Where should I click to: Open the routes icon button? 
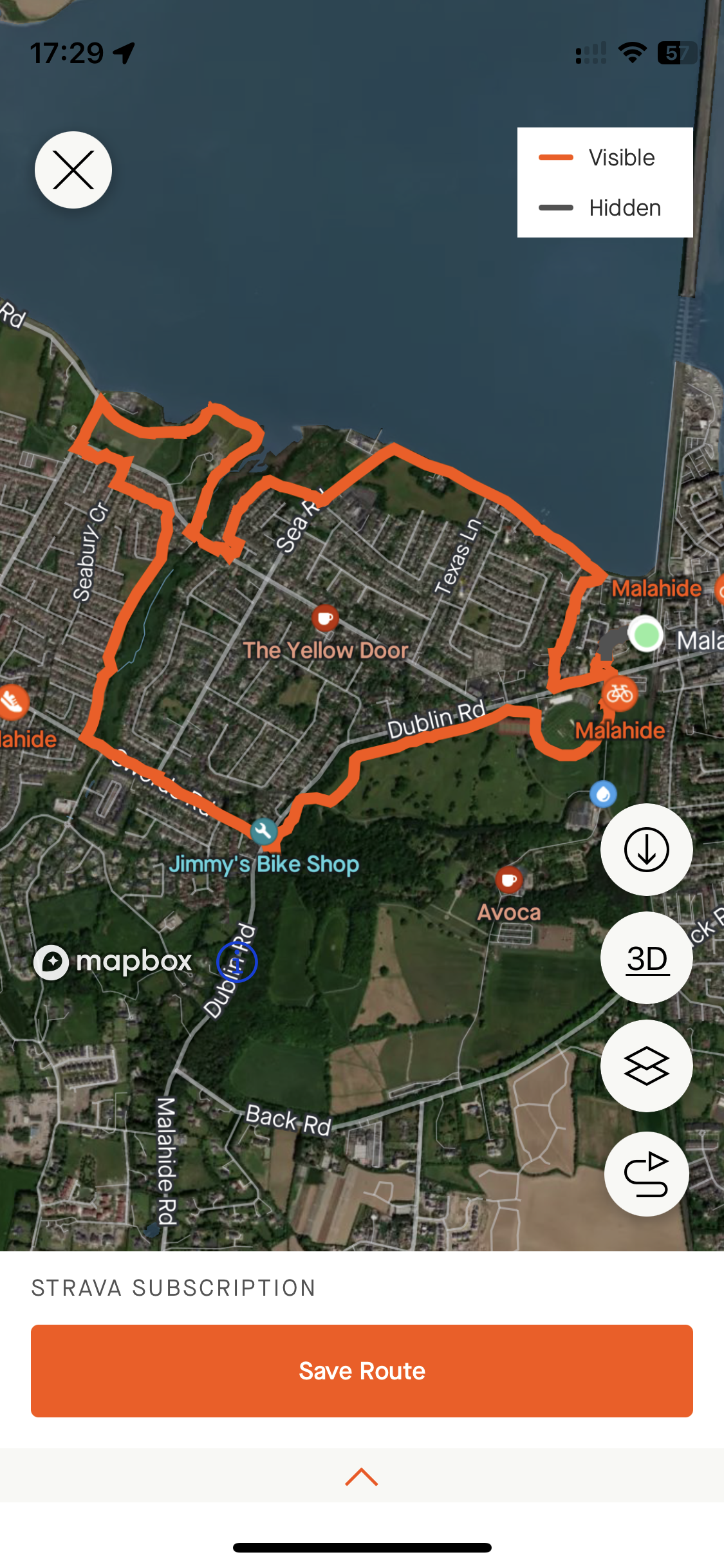click(646, 1174)
